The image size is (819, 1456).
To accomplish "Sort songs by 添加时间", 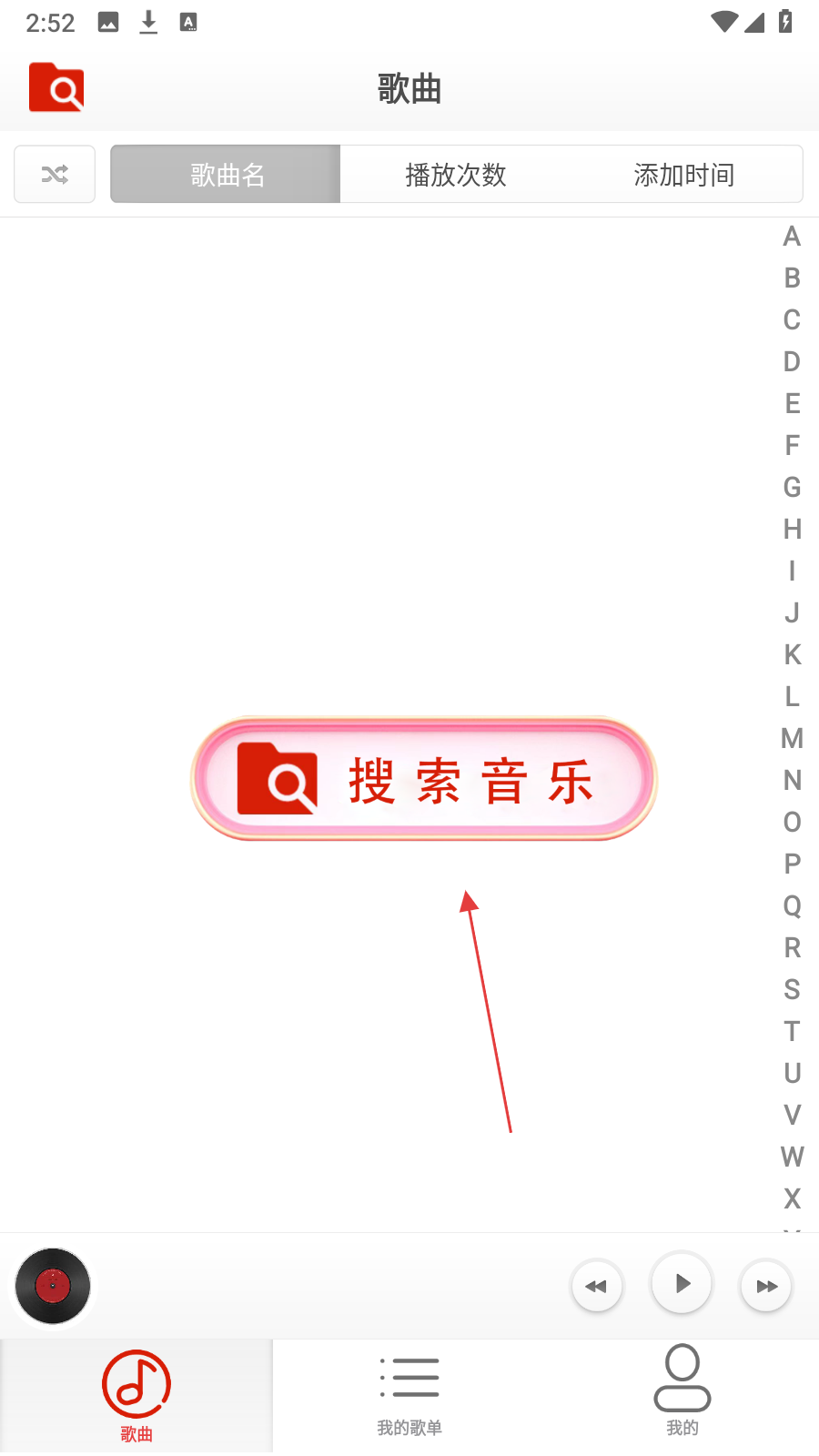I will (x=684, y=174).
